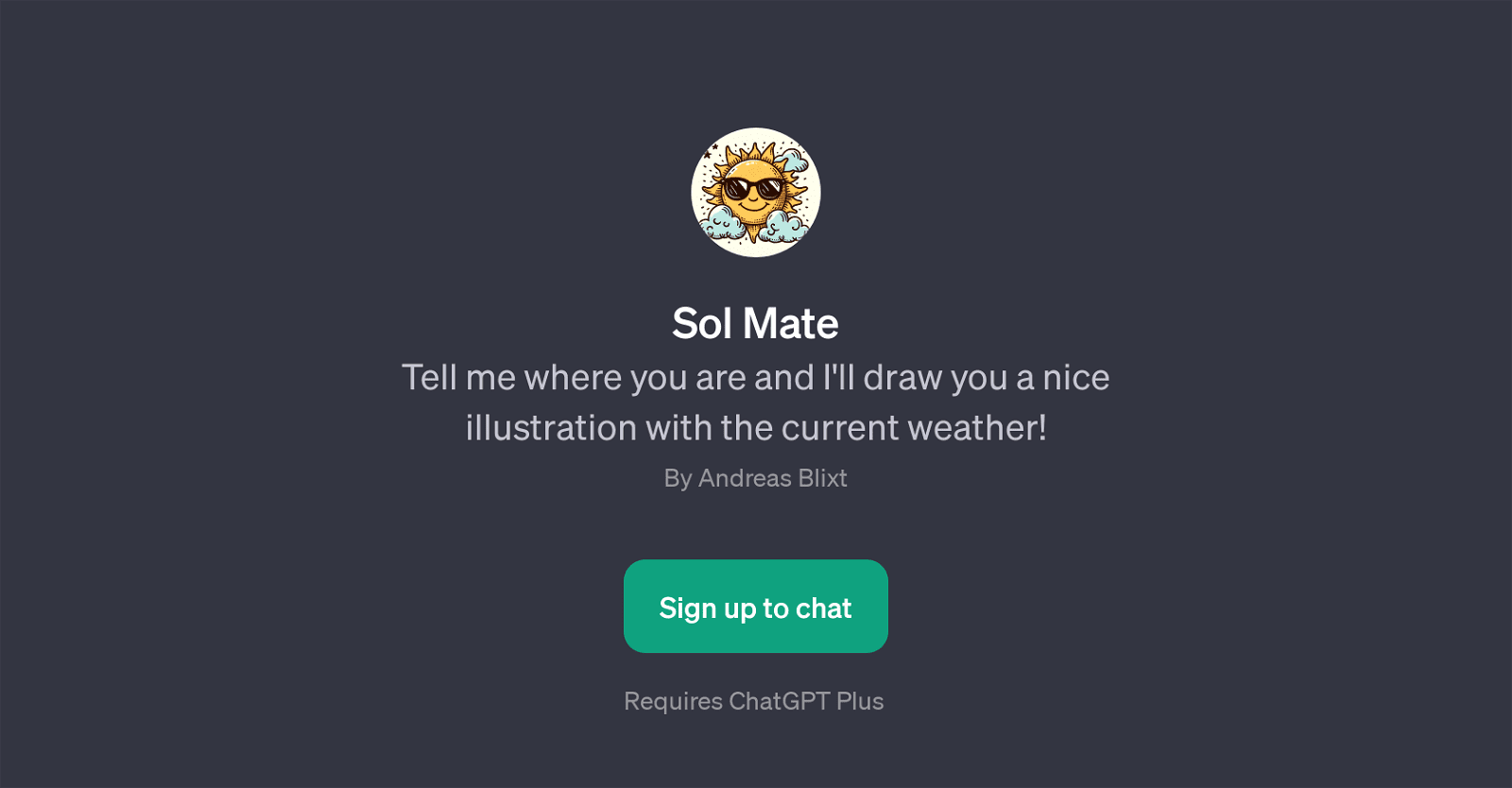Image resolution: width=1512 pixels, height=788 pixels.
Task: Tap the Sign up to chat button
Action: (x=755, y=607)
